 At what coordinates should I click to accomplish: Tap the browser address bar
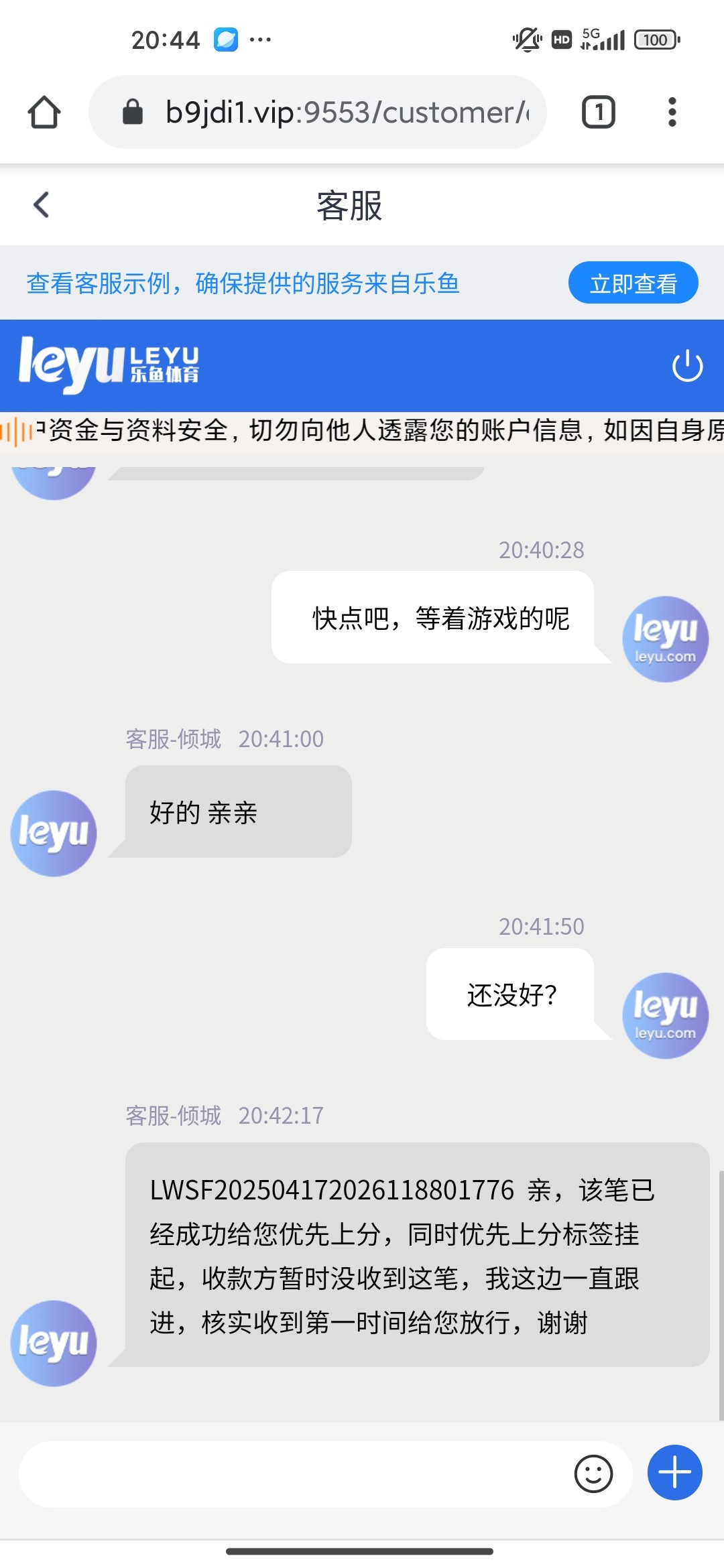(317, 112)
